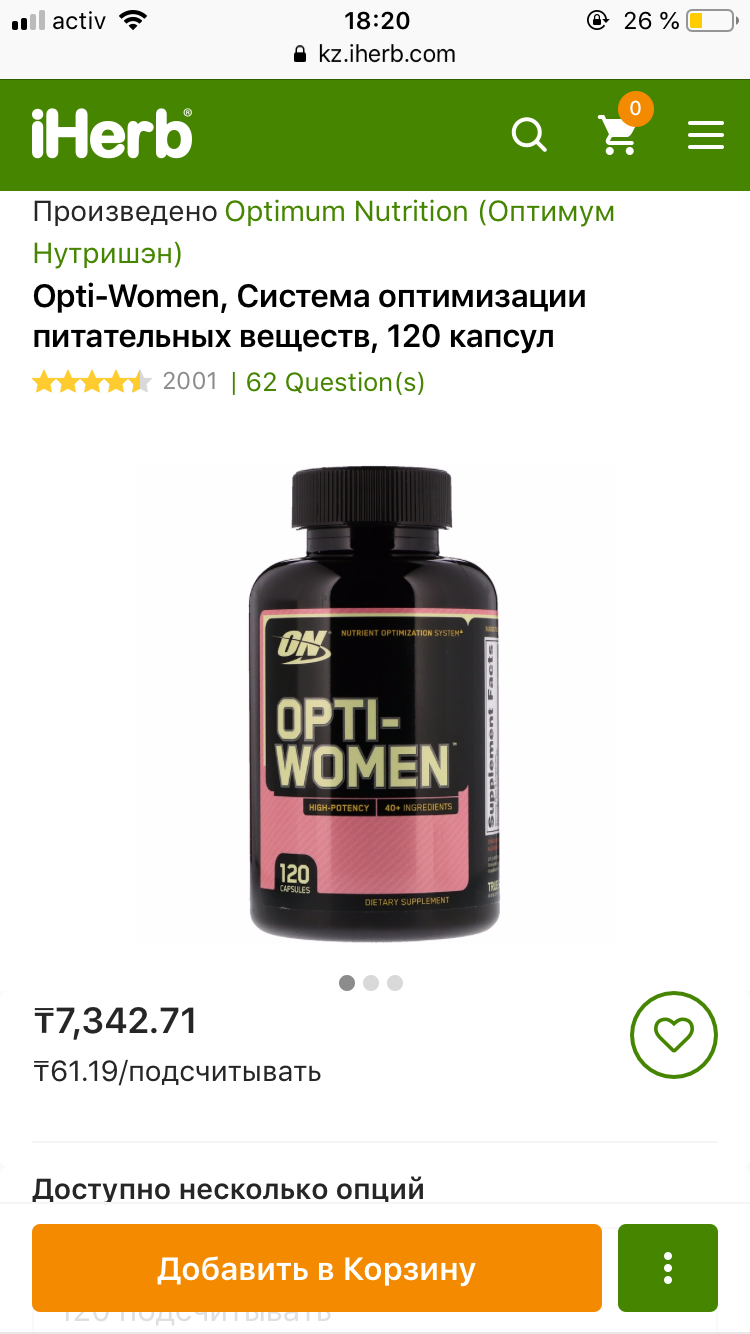The width and height of the screenshot is (750, 1334).
Task: Open Optimum Nutrition brand link
Action: (x=419, y=212)
